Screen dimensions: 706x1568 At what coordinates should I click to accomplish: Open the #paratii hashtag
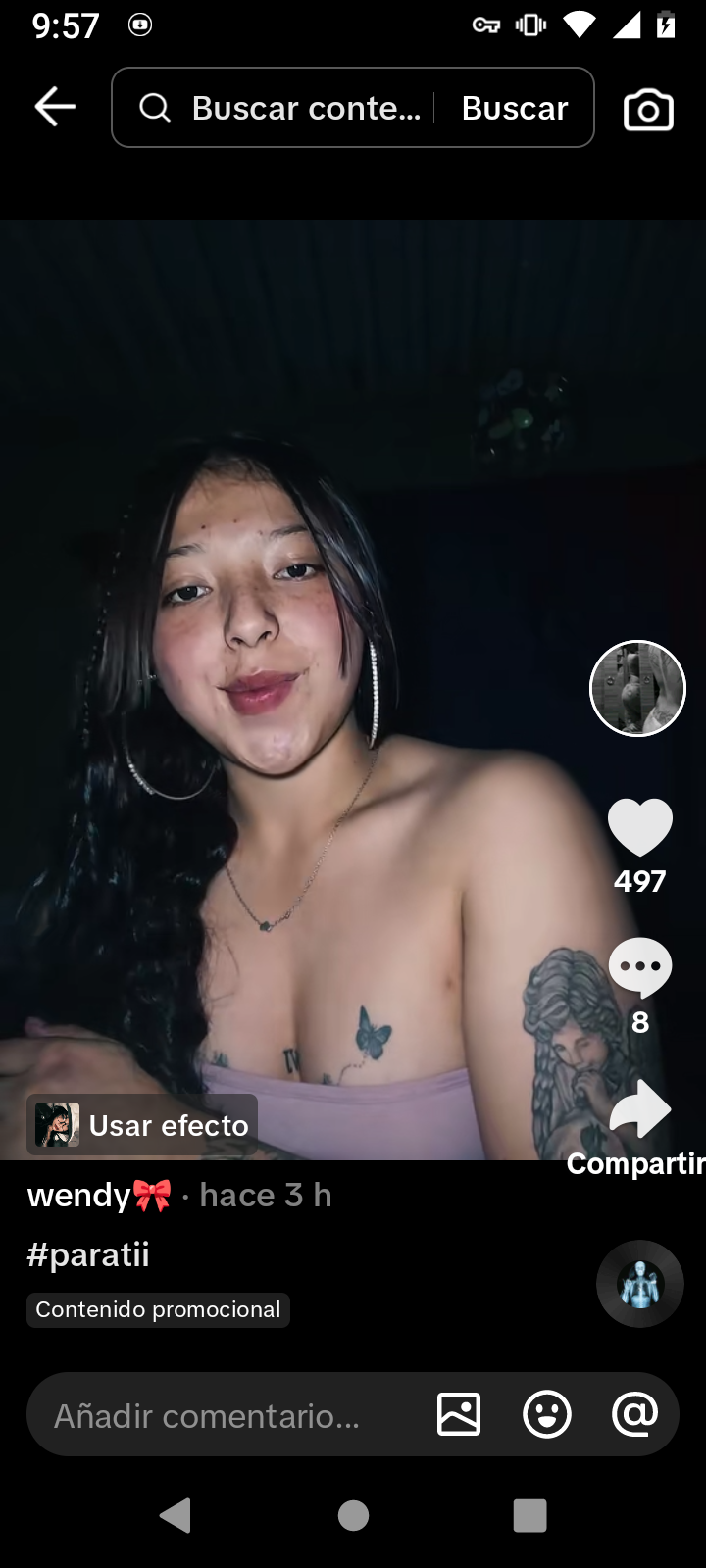tap(88, 1254)
